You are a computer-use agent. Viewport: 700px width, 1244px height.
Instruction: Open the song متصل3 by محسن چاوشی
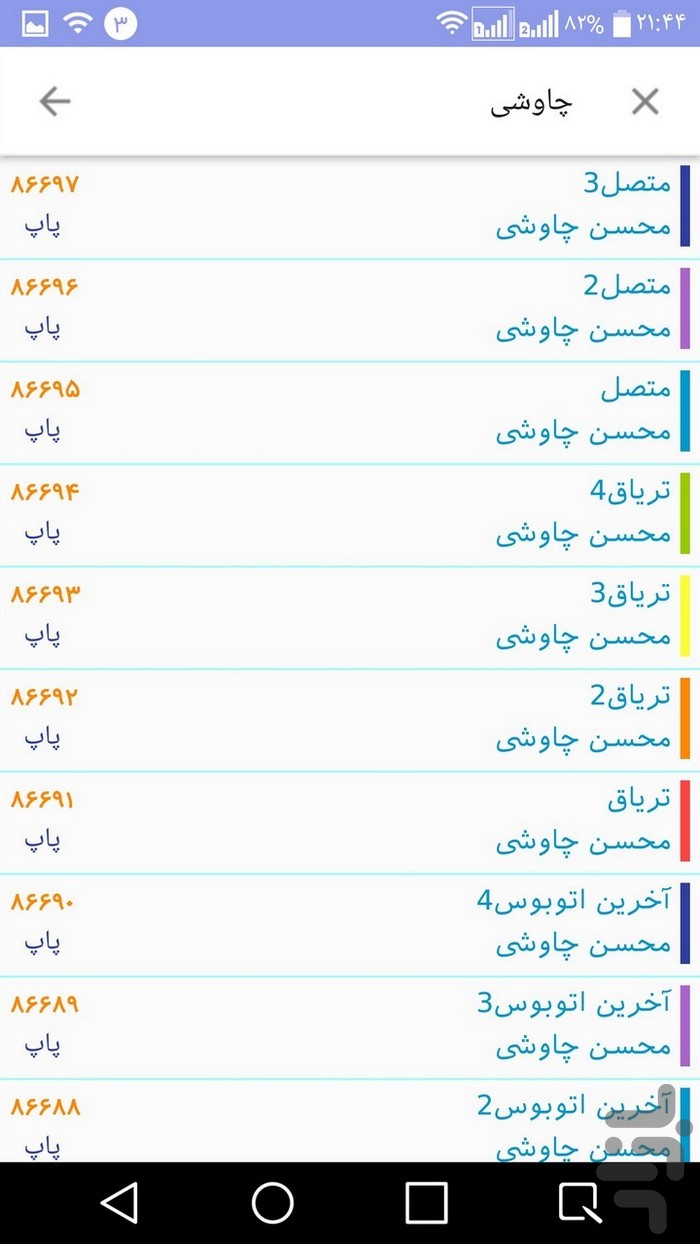pyautogui.click(x=350, y=206)
